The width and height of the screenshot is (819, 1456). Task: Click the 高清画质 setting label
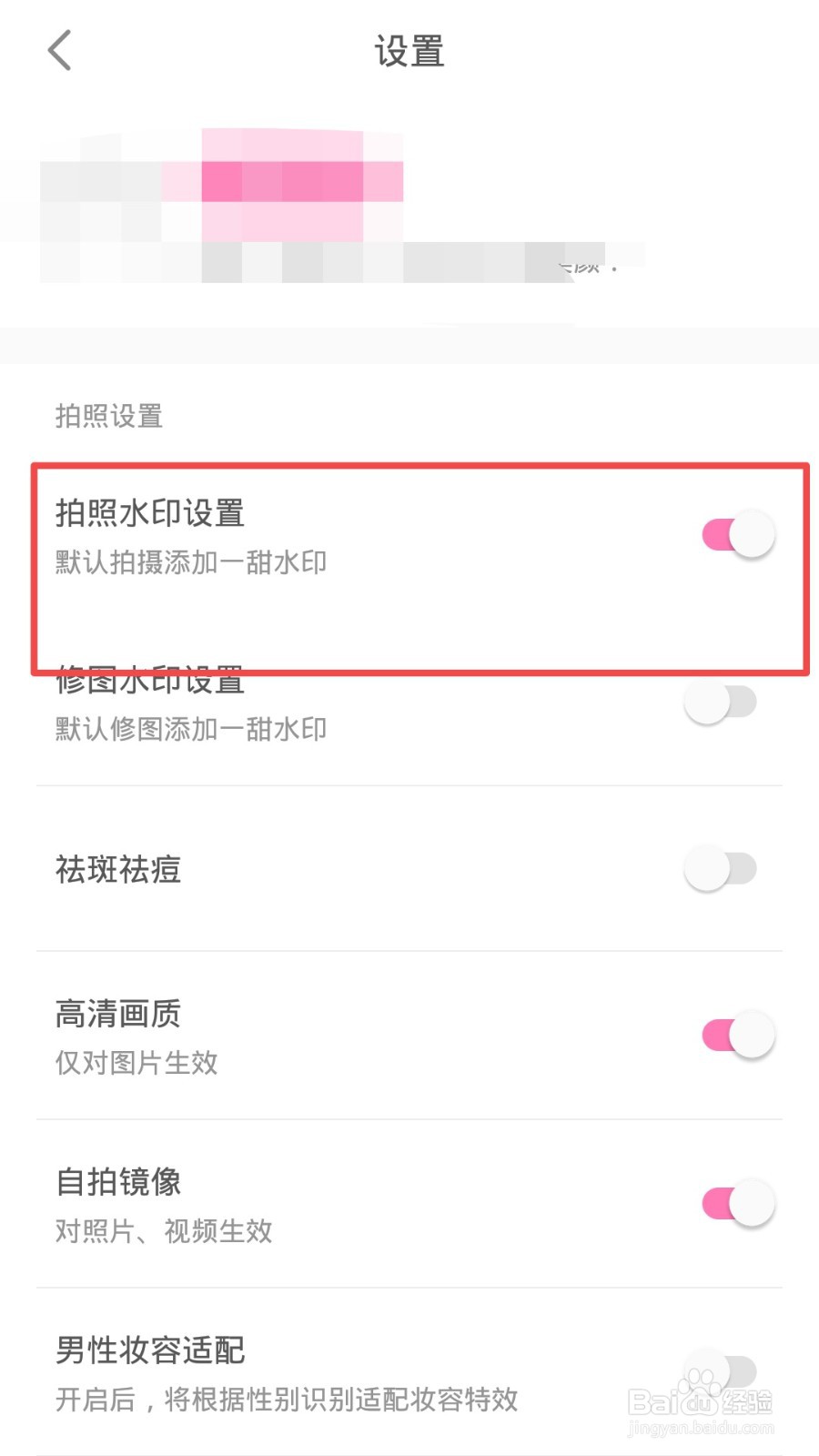(x=118, y=1014)
